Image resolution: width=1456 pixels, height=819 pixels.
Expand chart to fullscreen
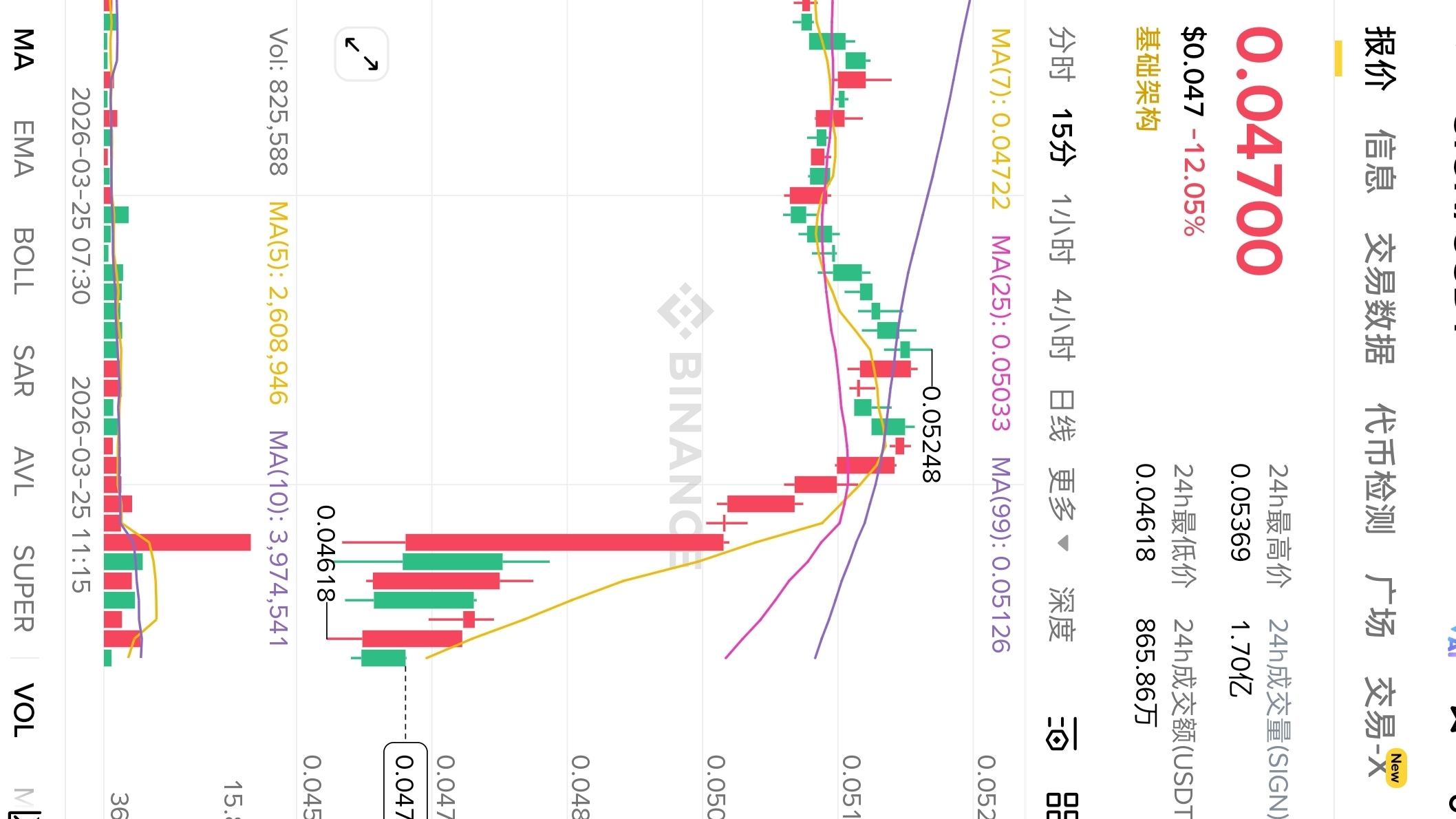[x=361, y=54]
